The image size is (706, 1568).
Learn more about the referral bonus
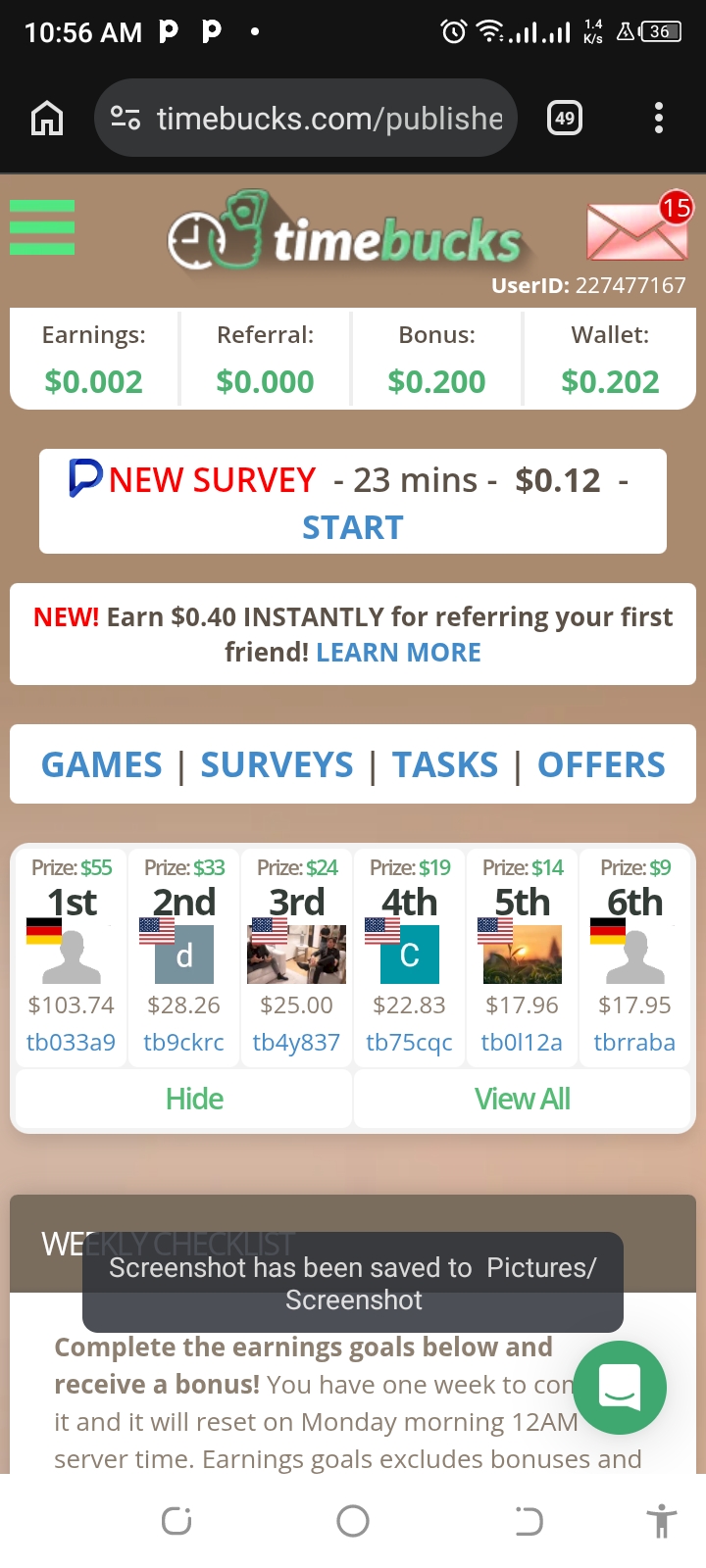(x=398, y=653)
